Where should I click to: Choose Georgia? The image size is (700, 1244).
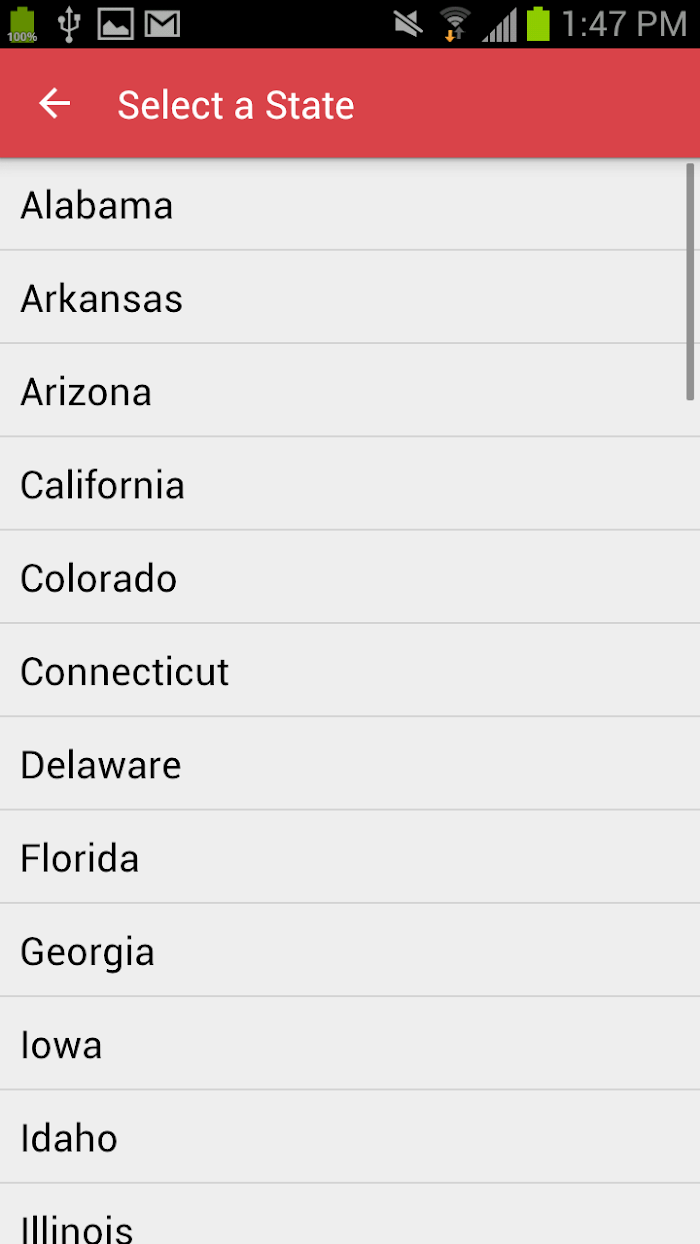point(350,950)
